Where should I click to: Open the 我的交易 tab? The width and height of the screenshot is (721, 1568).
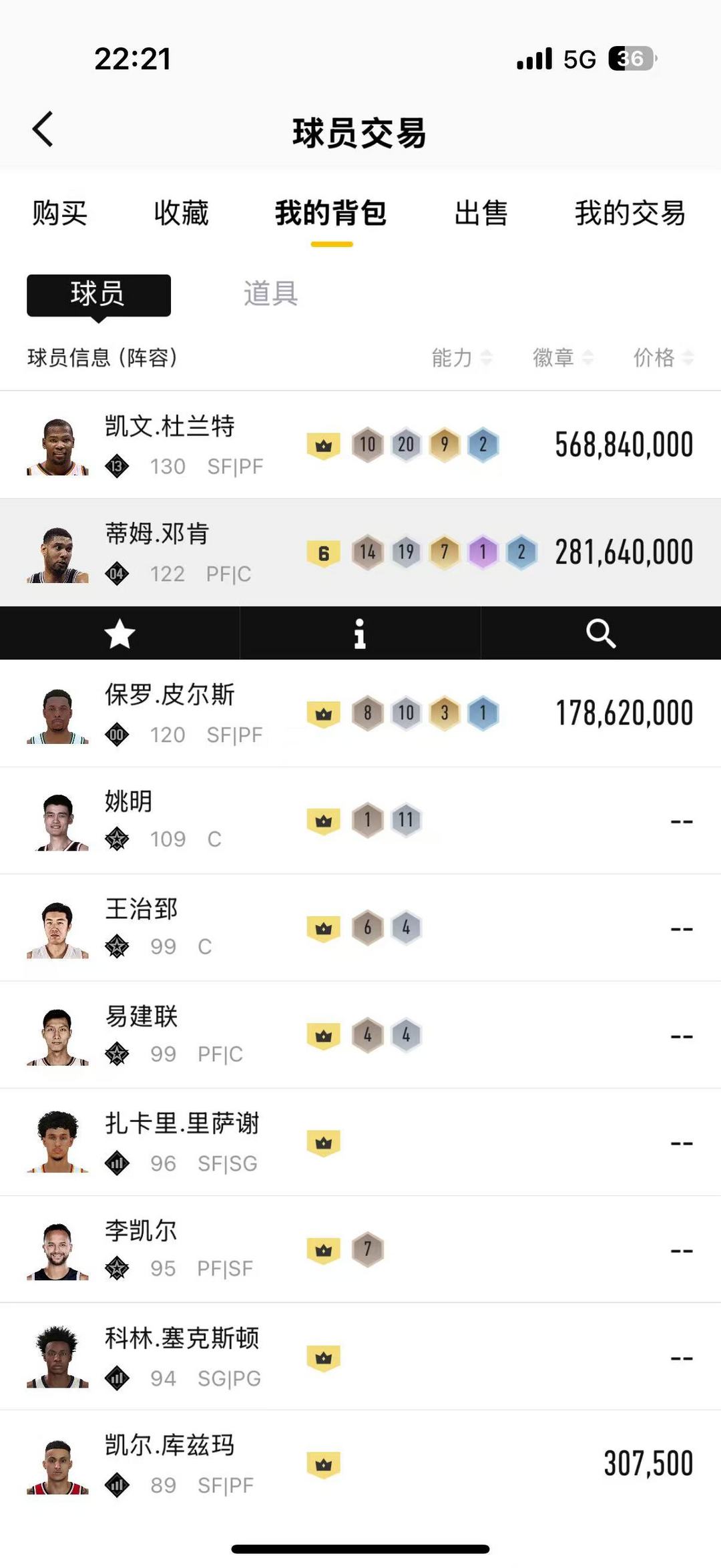coord(630,214)
